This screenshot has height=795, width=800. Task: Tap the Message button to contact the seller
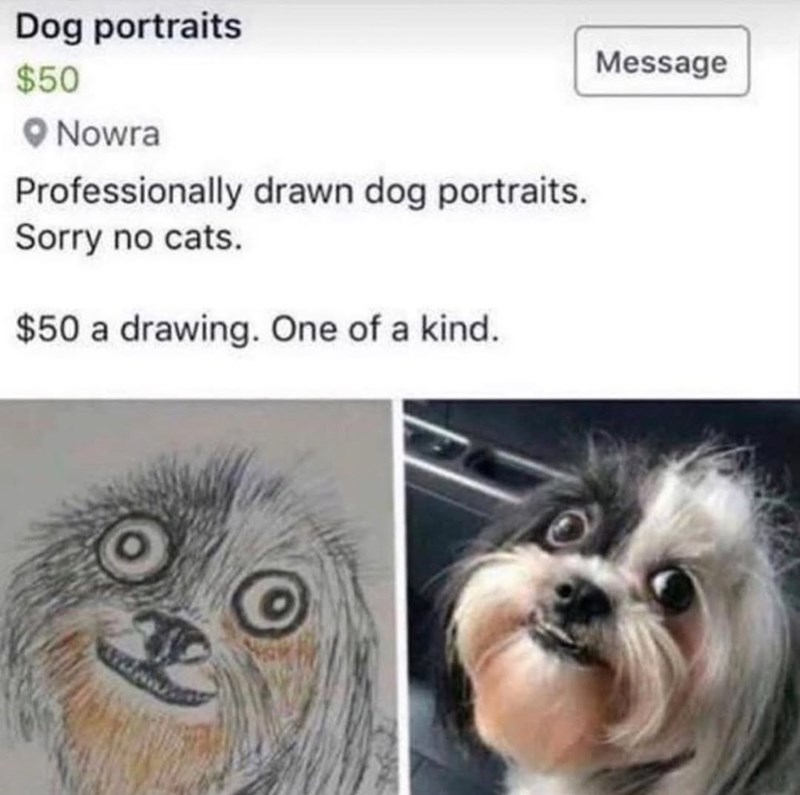(x=661, y=62)
